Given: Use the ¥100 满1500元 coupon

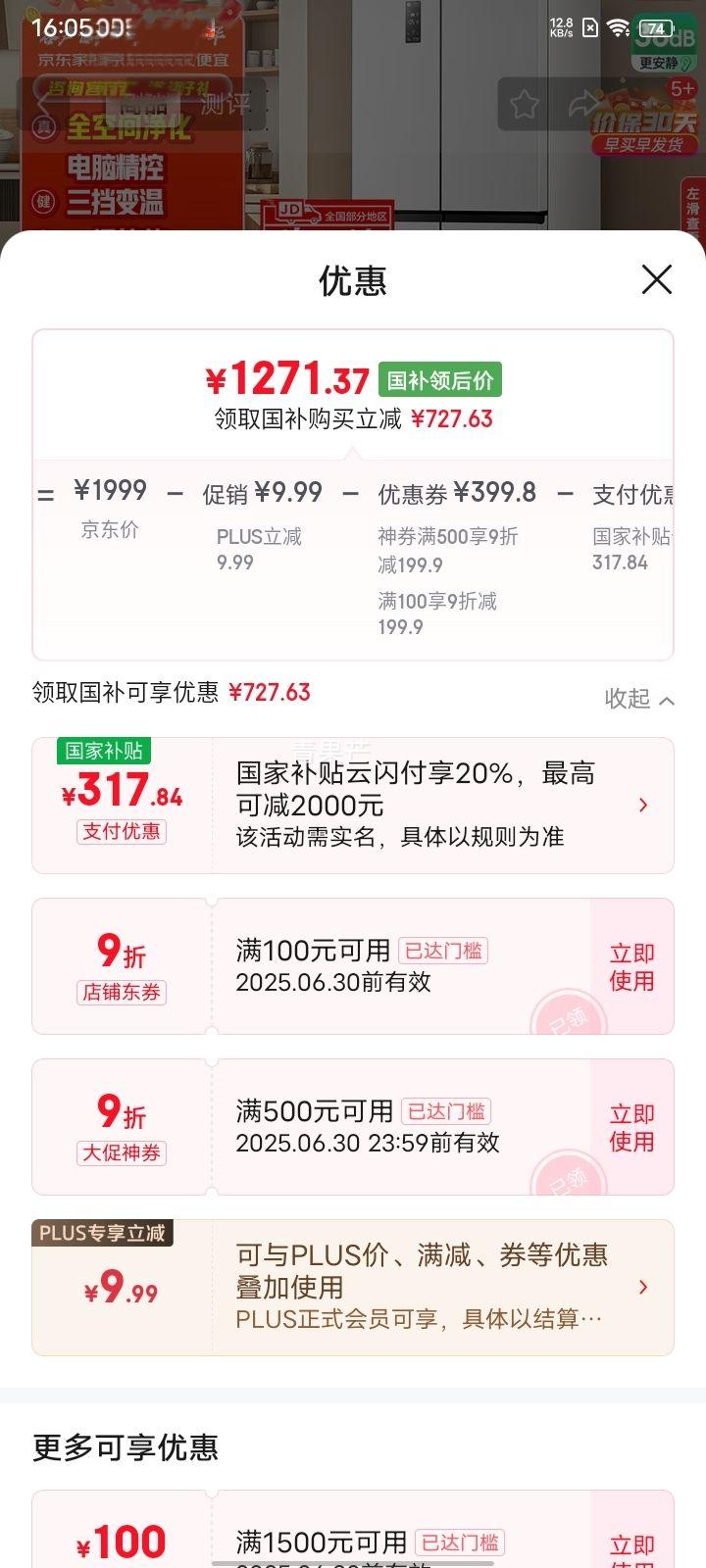Looking at the screenshot, I should [631, 1546].
